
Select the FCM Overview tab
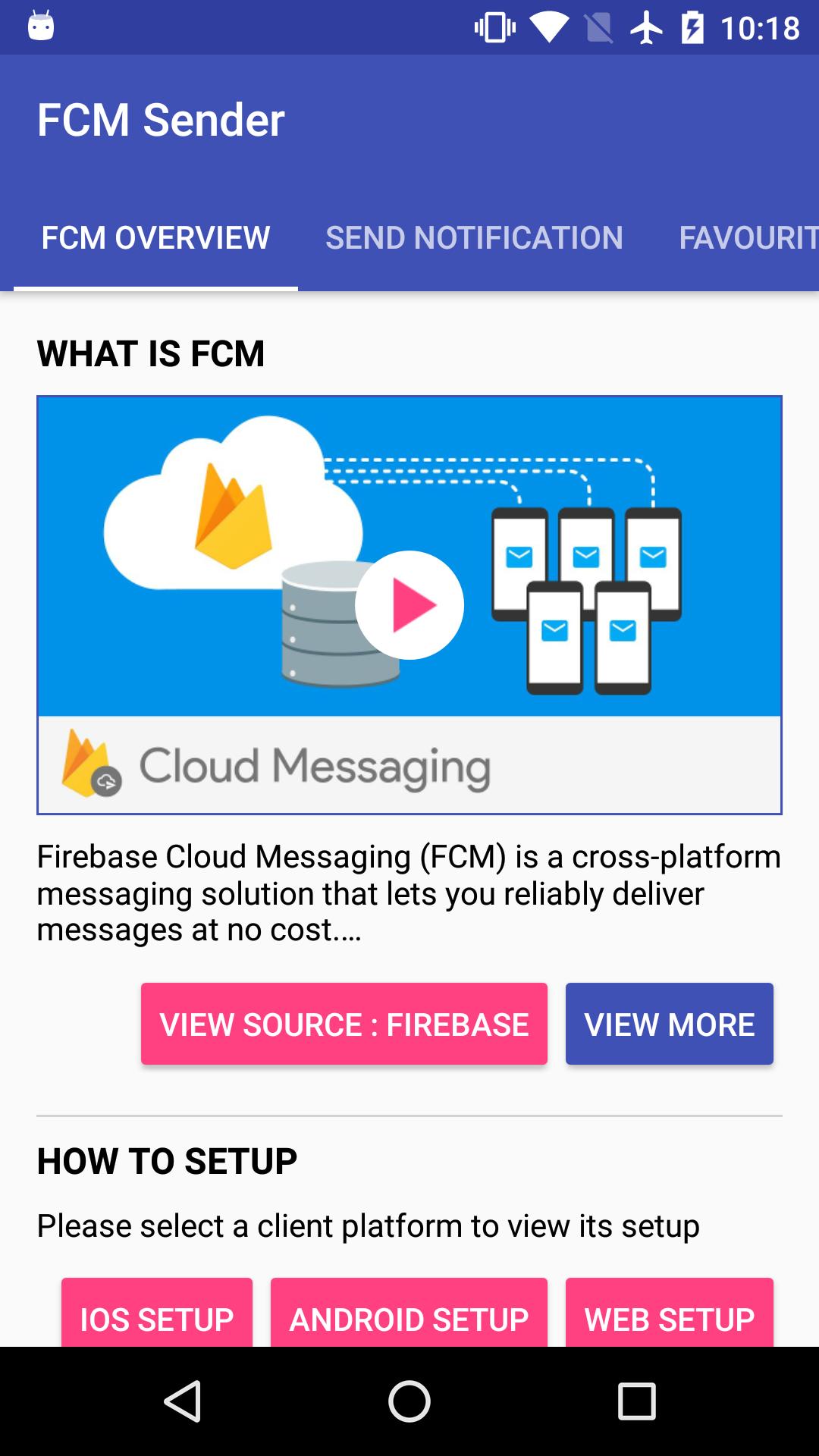pos(155,238)
